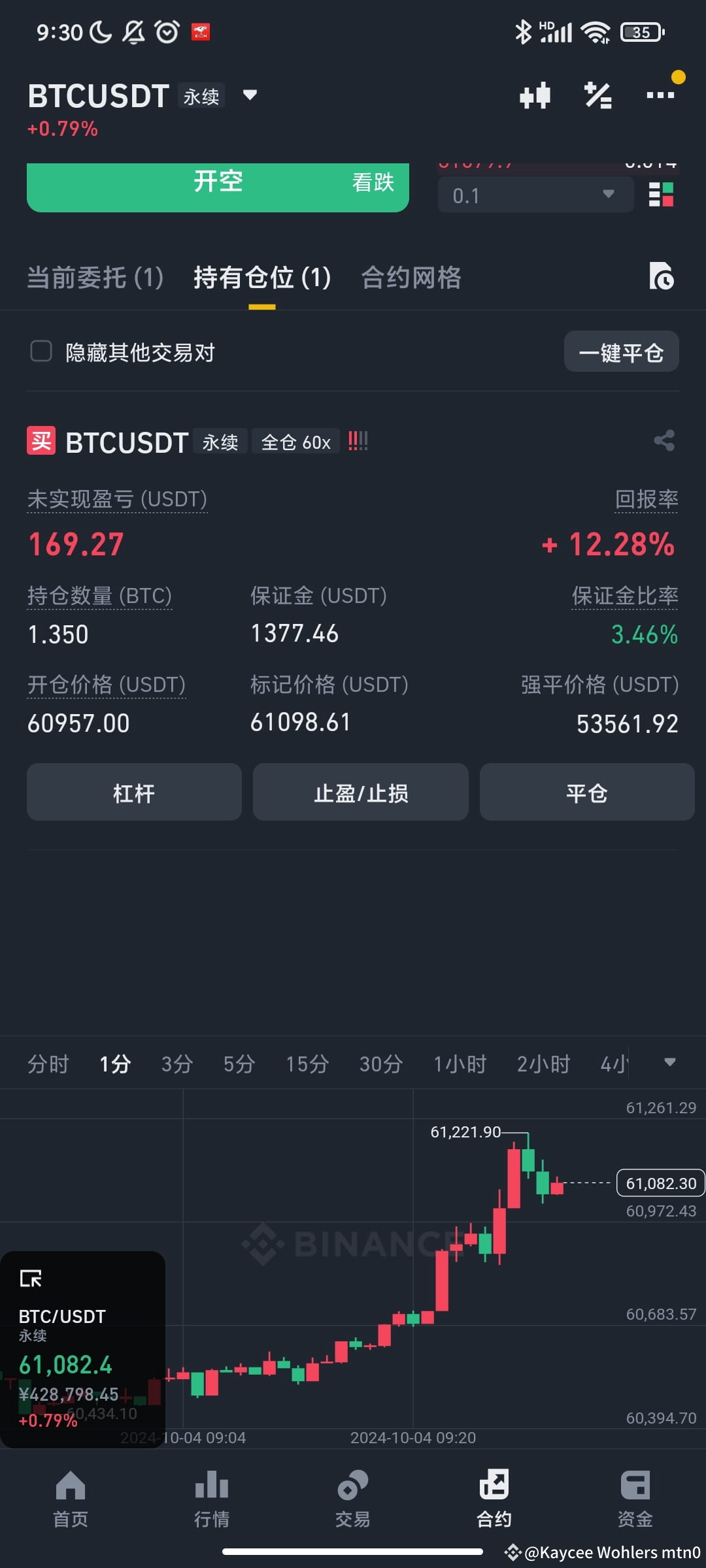Open the order history icon
The image size is (706, 1568).
[x=661, y=276]
